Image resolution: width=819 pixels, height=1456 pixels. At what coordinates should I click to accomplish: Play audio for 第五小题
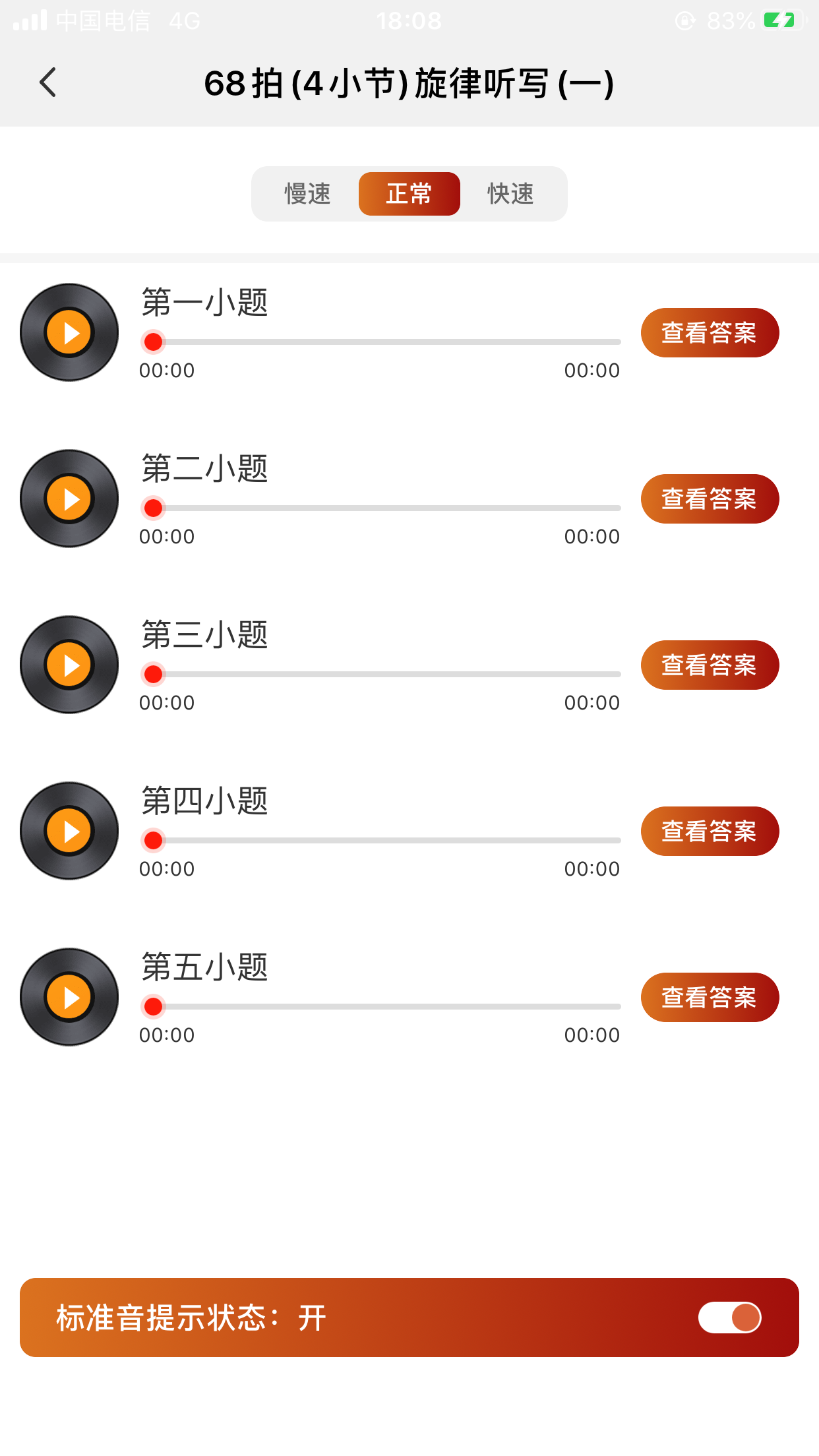pyautogui.click(x=69, y=997)
